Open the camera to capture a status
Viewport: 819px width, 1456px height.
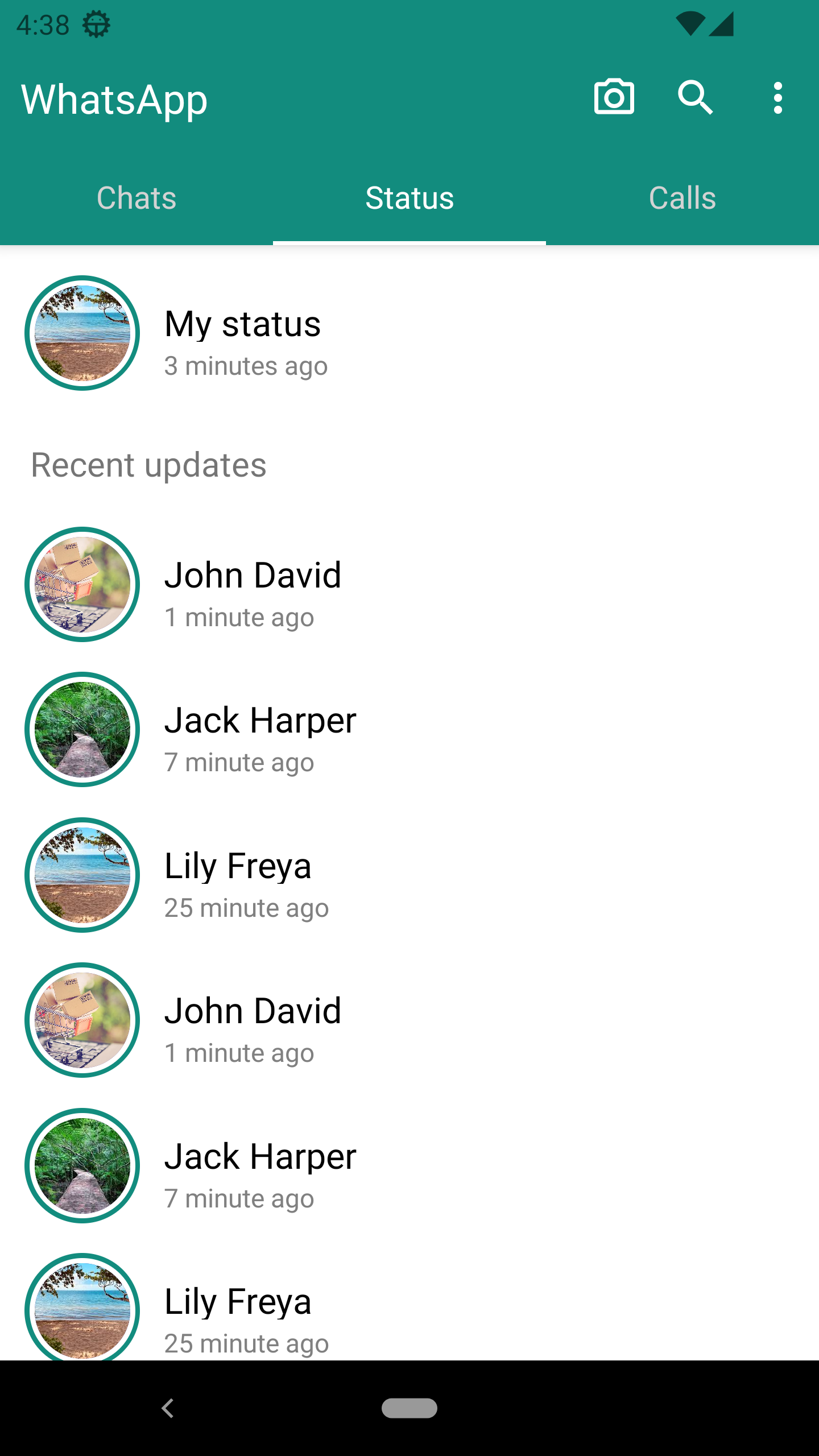tap(613, 97)
